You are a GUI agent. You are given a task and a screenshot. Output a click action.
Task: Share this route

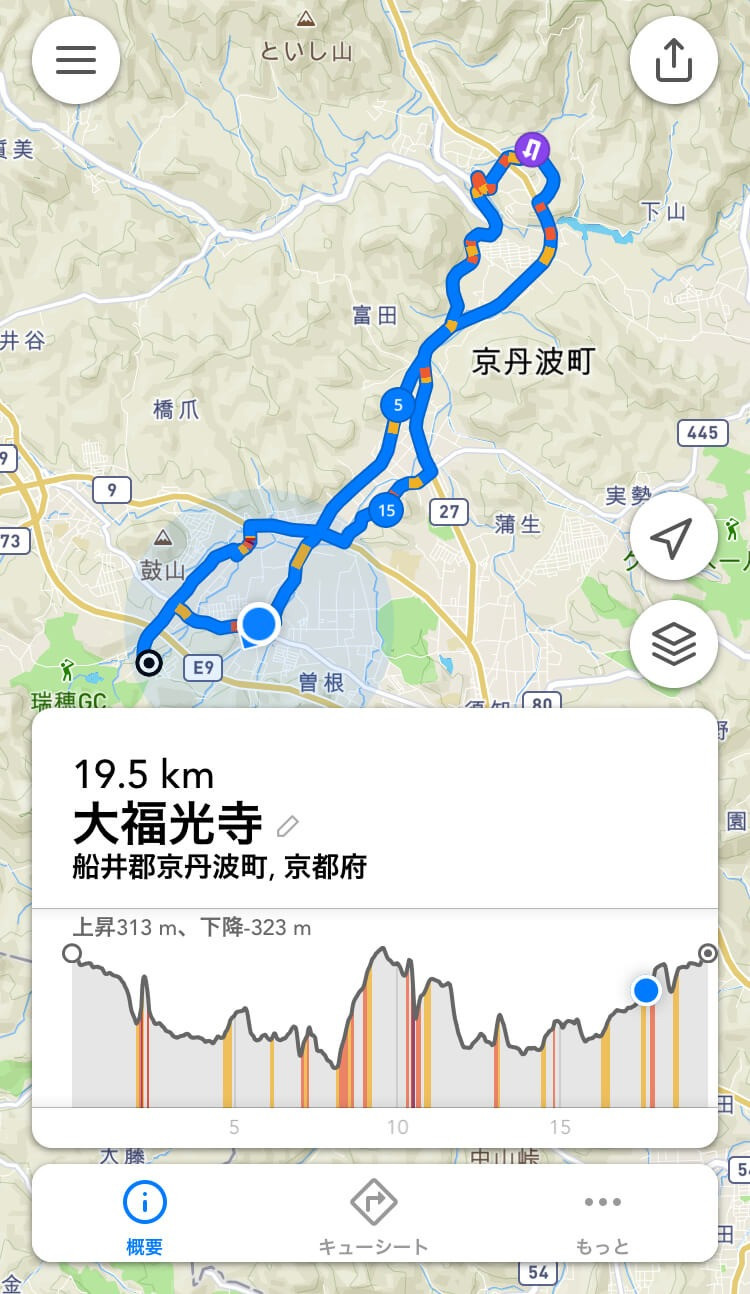[x=673, y=61]
